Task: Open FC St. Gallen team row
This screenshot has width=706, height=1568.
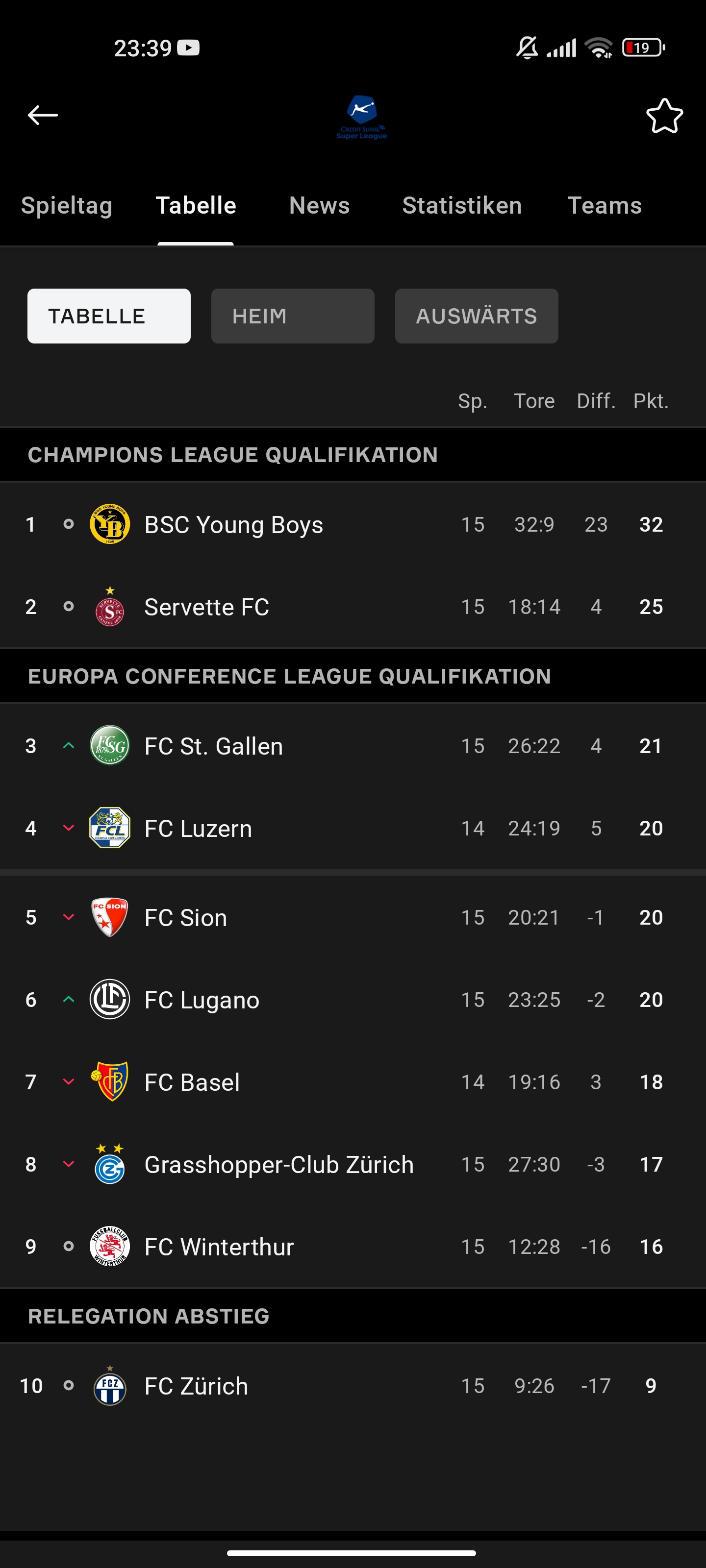Action: [353, 746]
